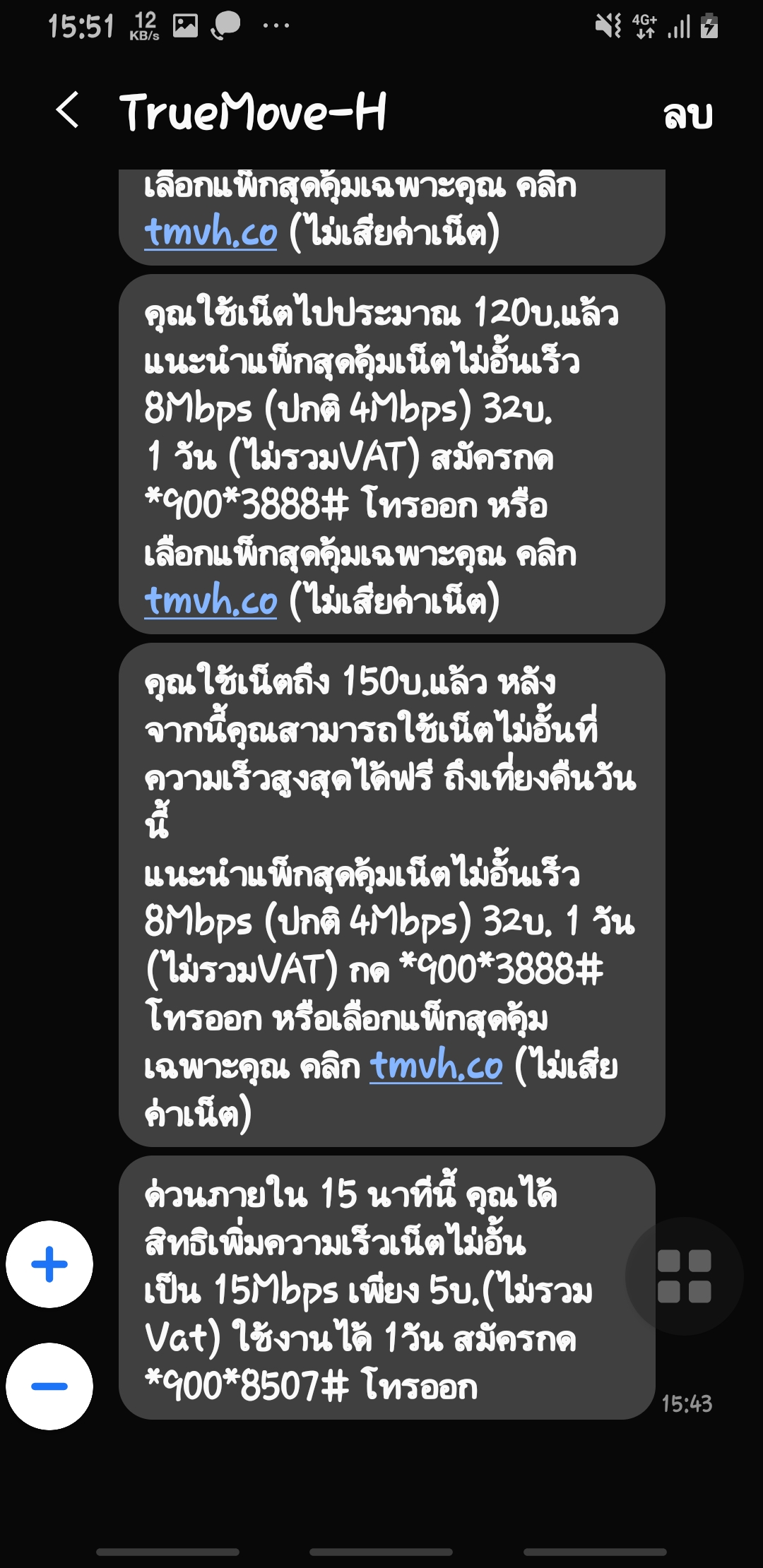
Task: Open tmvh.co link in the 150บ message
Action: pyautogui.click(x=436, y=1064)
